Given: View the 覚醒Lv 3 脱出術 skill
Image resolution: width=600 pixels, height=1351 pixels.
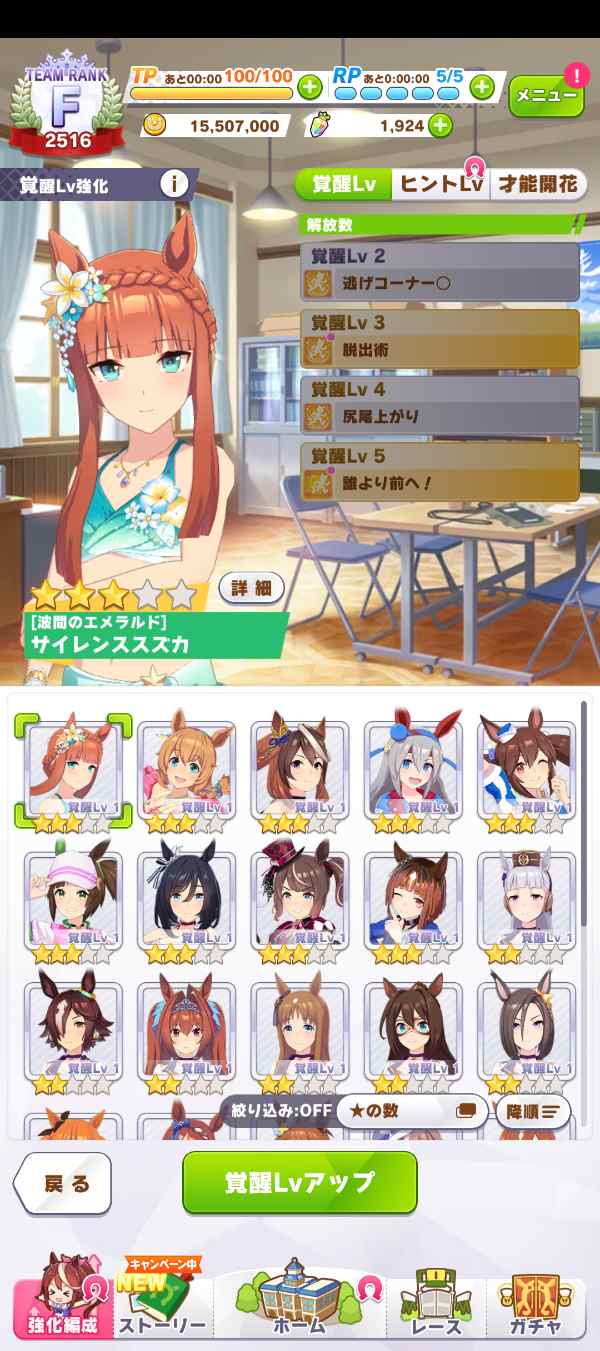Looking at the screenshot, I should point(440,338).
